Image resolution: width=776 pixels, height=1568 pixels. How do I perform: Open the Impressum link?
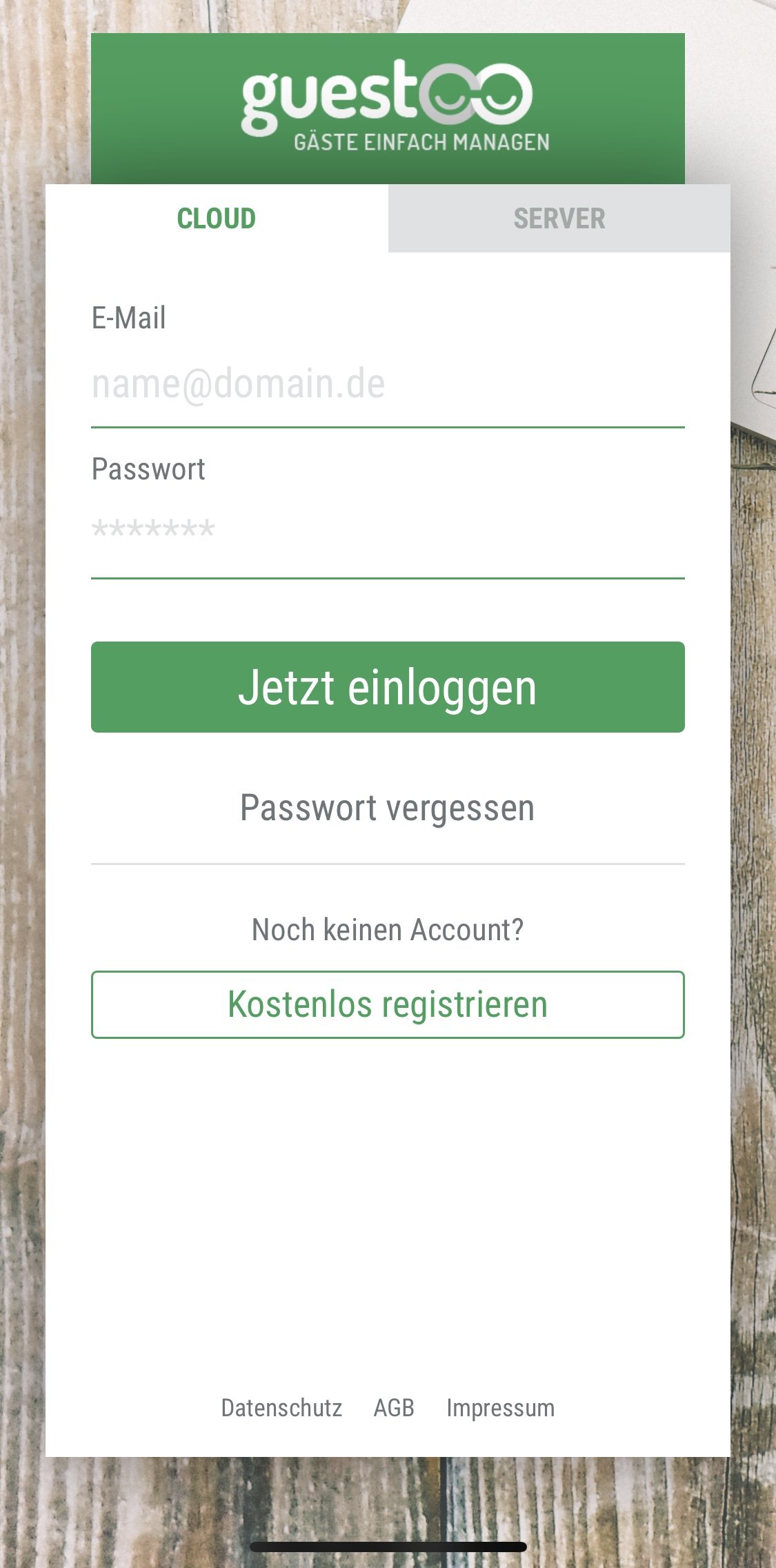click(501, 1408)
